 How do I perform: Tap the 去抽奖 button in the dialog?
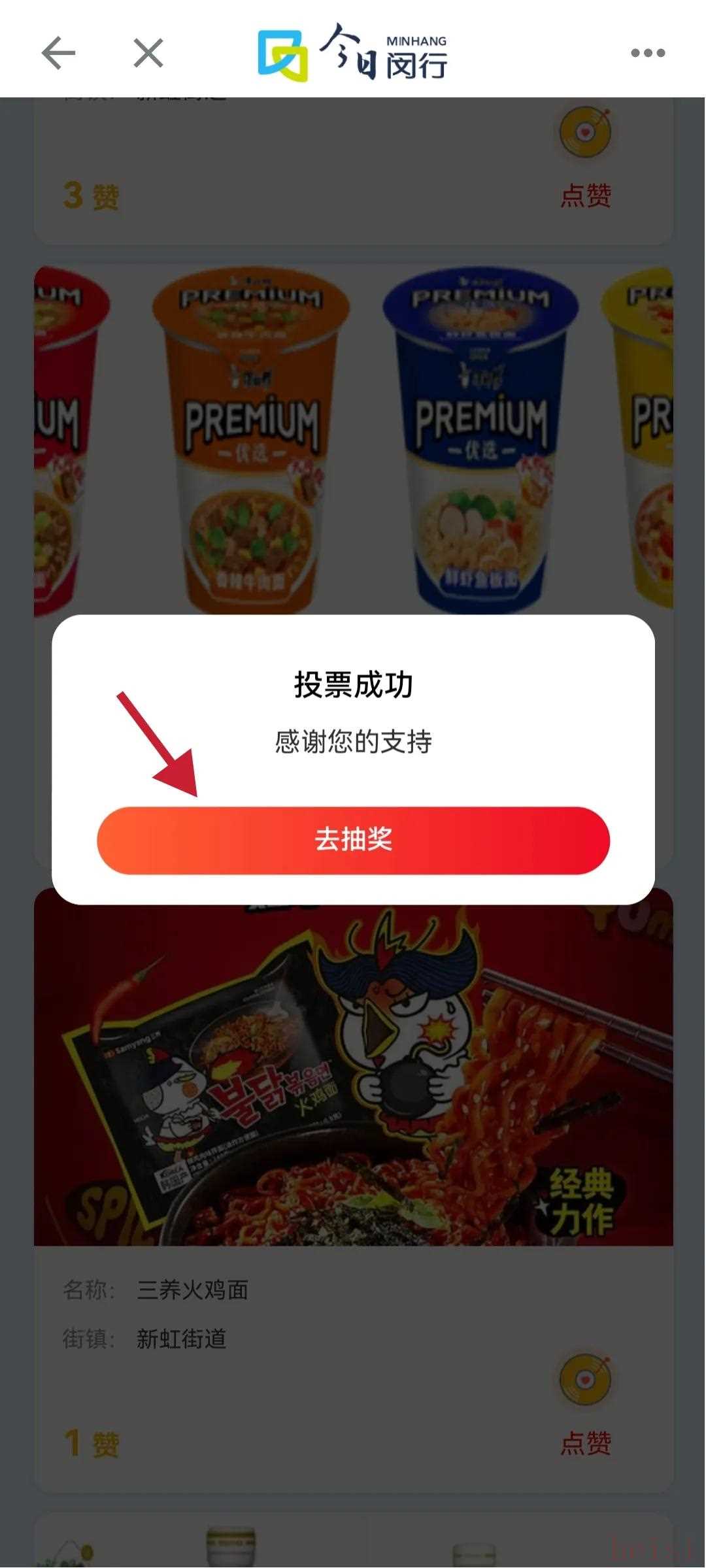[353, 840]
